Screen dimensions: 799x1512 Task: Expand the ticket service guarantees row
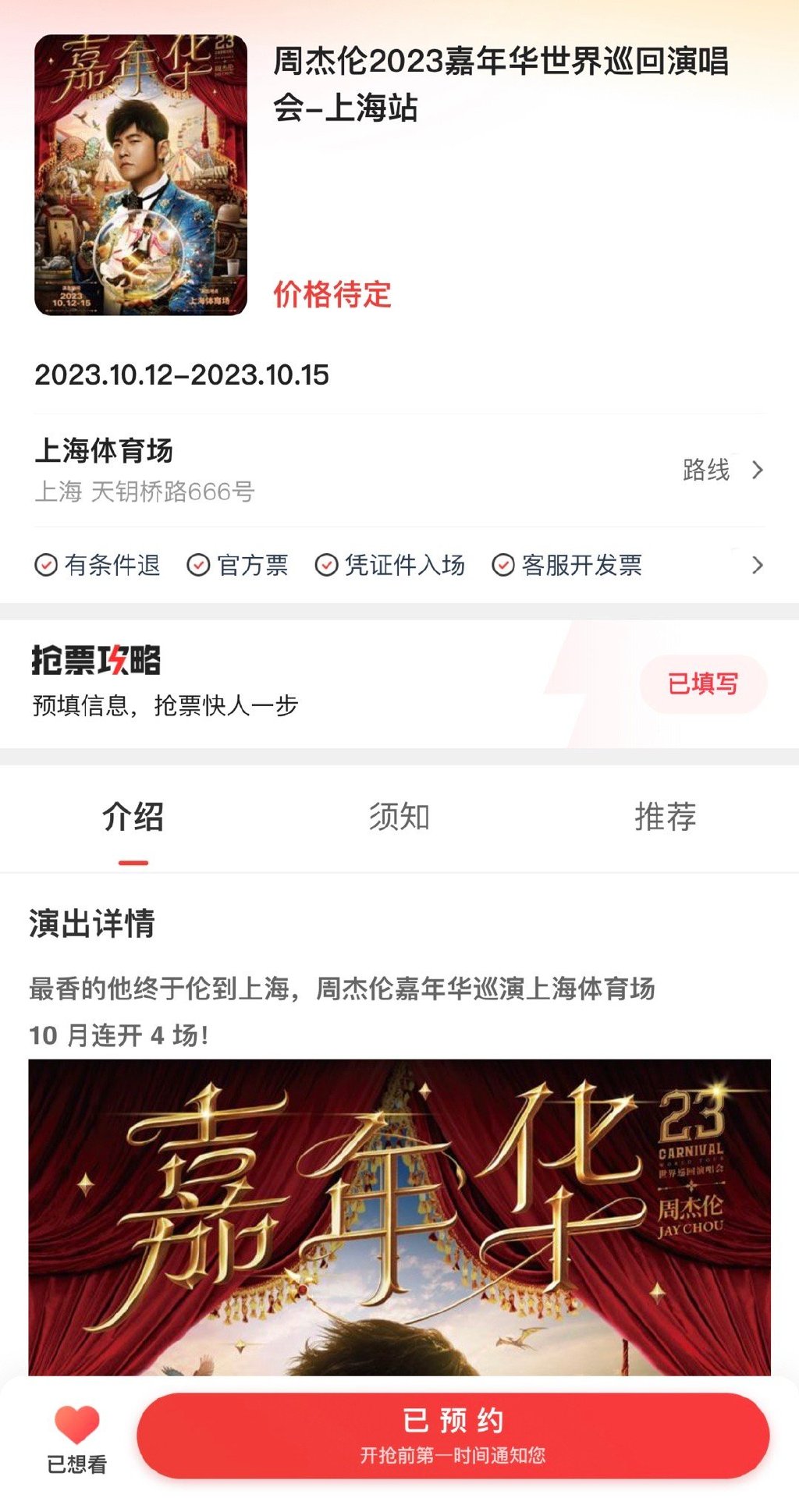(756, 565)
